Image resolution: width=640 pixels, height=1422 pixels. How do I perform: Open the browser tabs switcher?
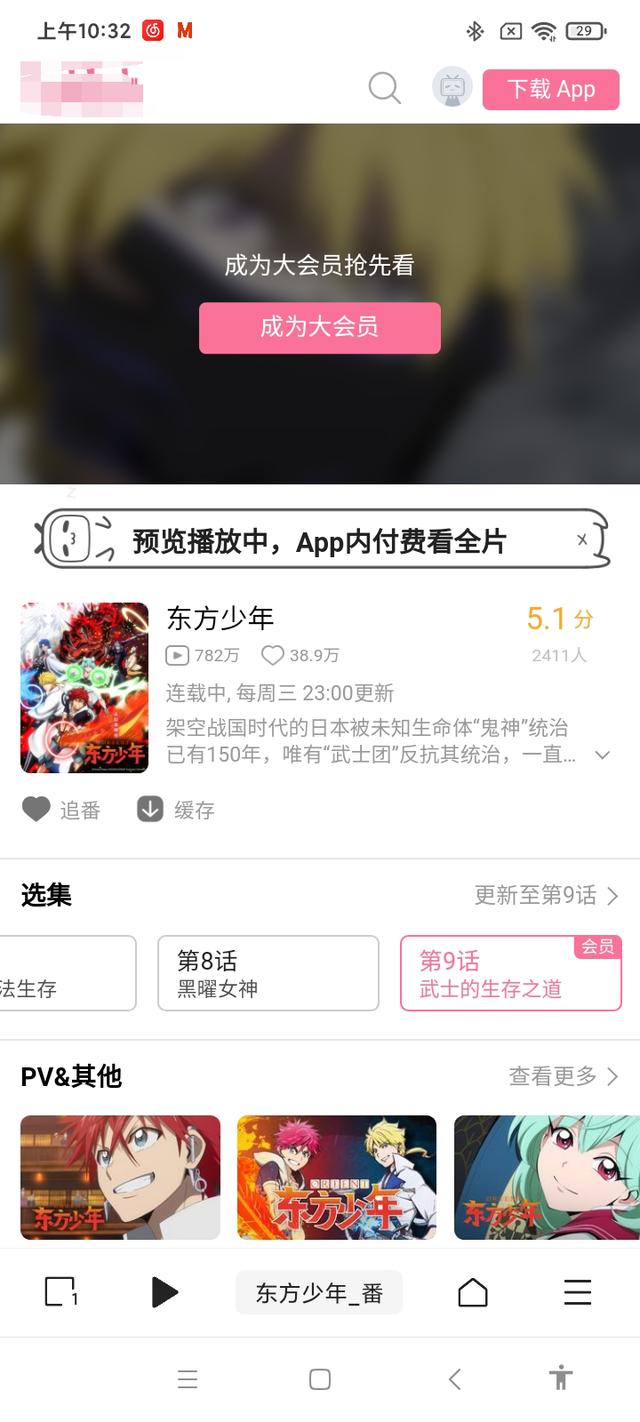coord(61,1292)
